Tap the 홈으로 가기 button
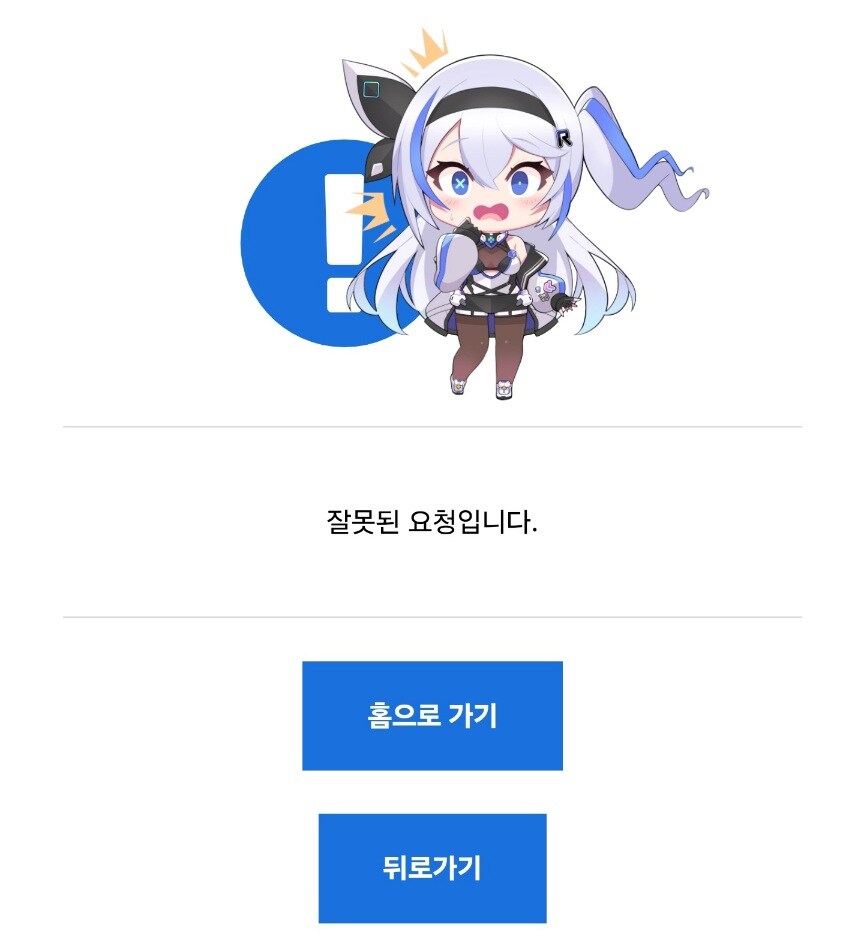Screen dimensions: 864x945 coord(432,716)
